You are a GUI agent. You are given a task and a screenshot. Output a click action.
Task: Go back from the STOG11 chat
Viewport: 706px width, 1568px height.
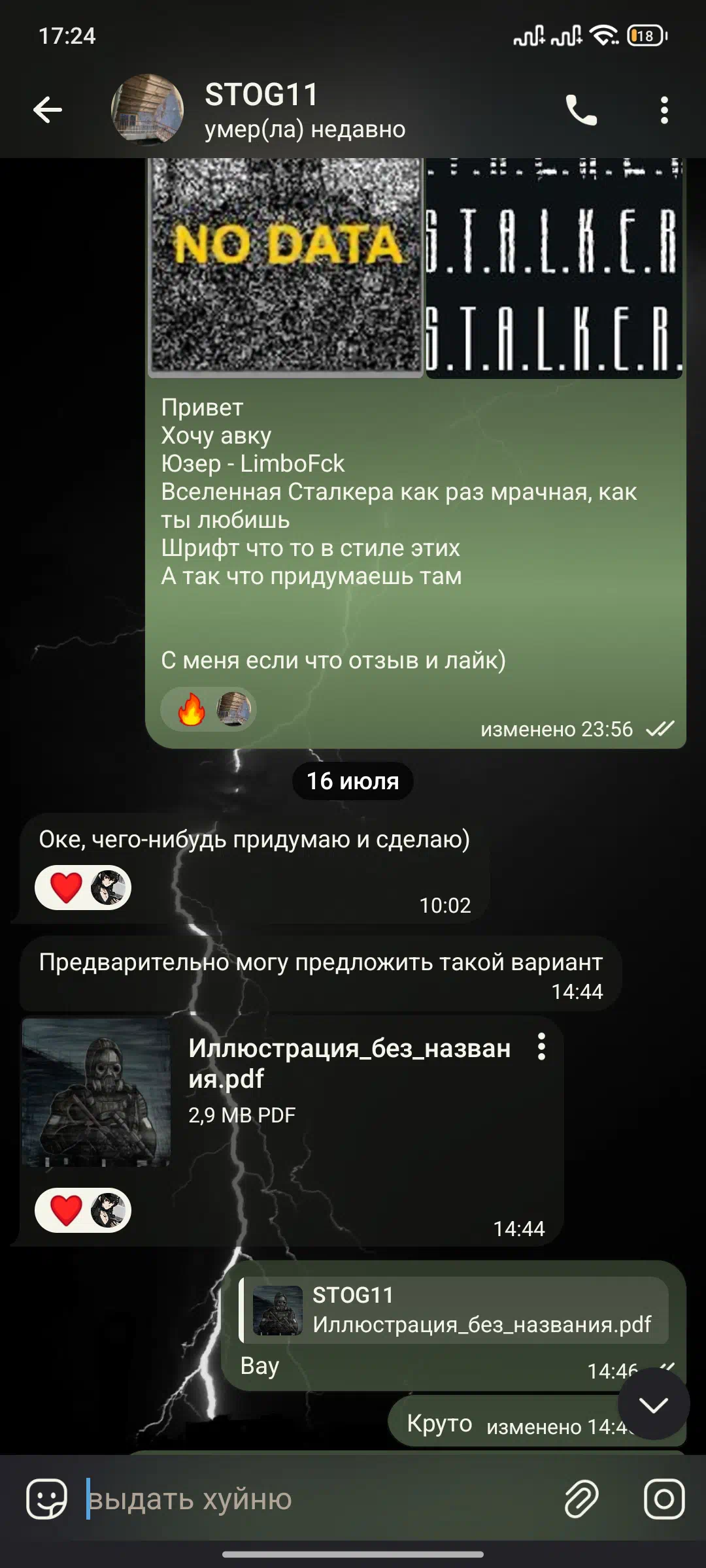48,110
